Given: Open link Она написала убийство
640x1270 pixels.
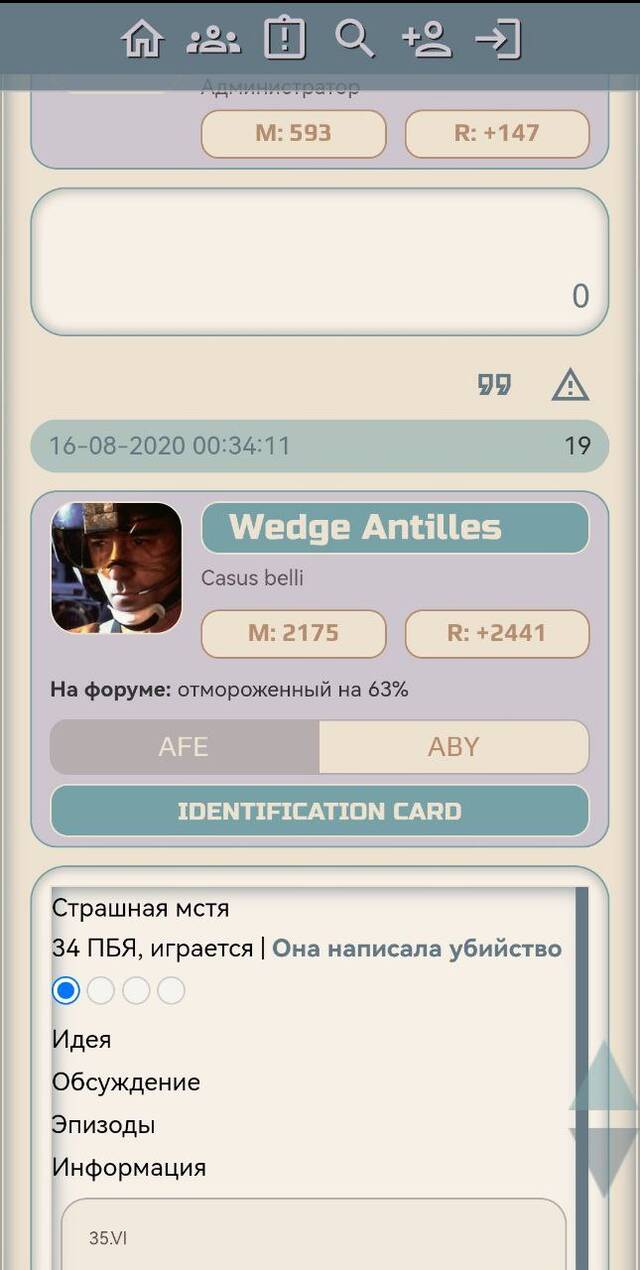Looking at the screenshot, I should tap(416, 948).
